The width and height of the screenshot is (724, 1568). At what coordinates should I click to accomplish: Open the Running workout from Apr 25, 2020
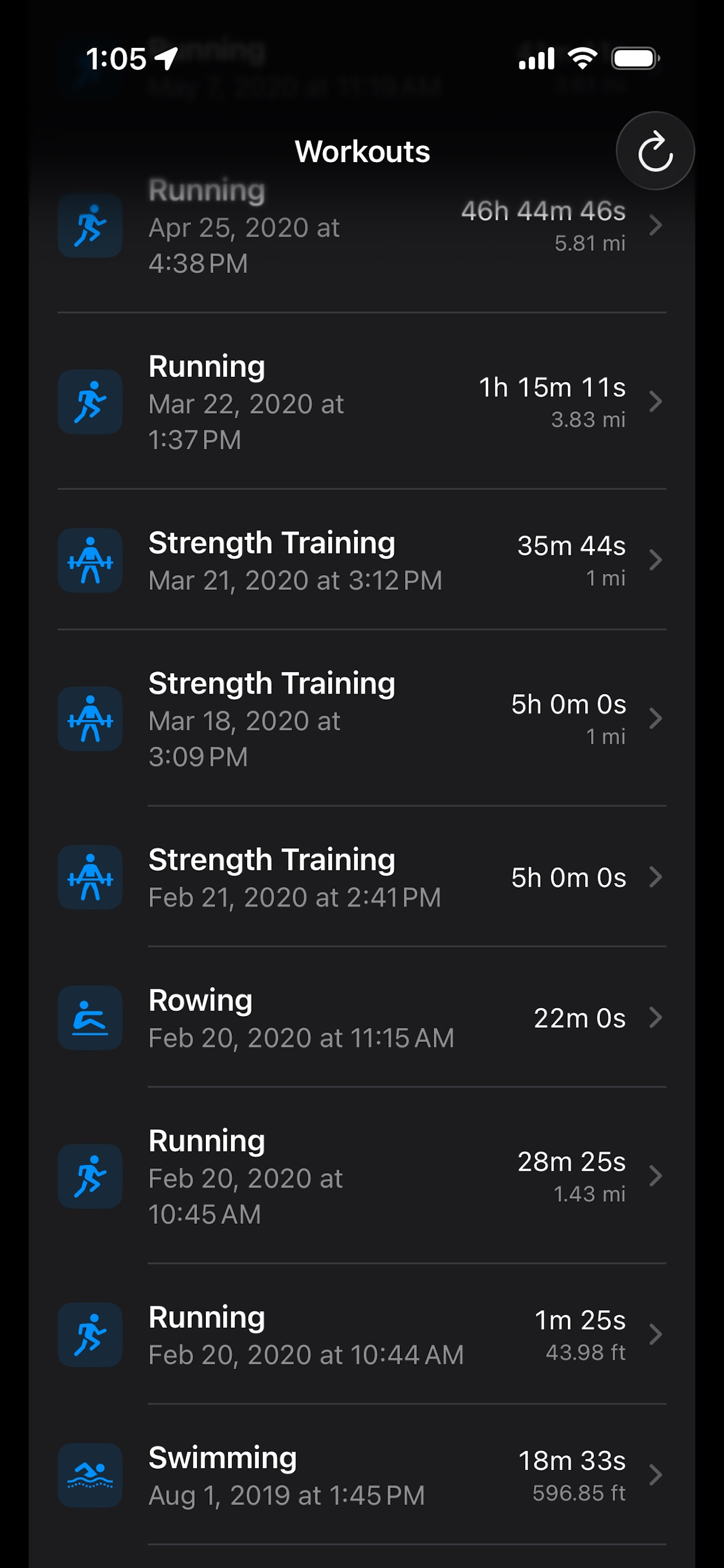[361, 226]
